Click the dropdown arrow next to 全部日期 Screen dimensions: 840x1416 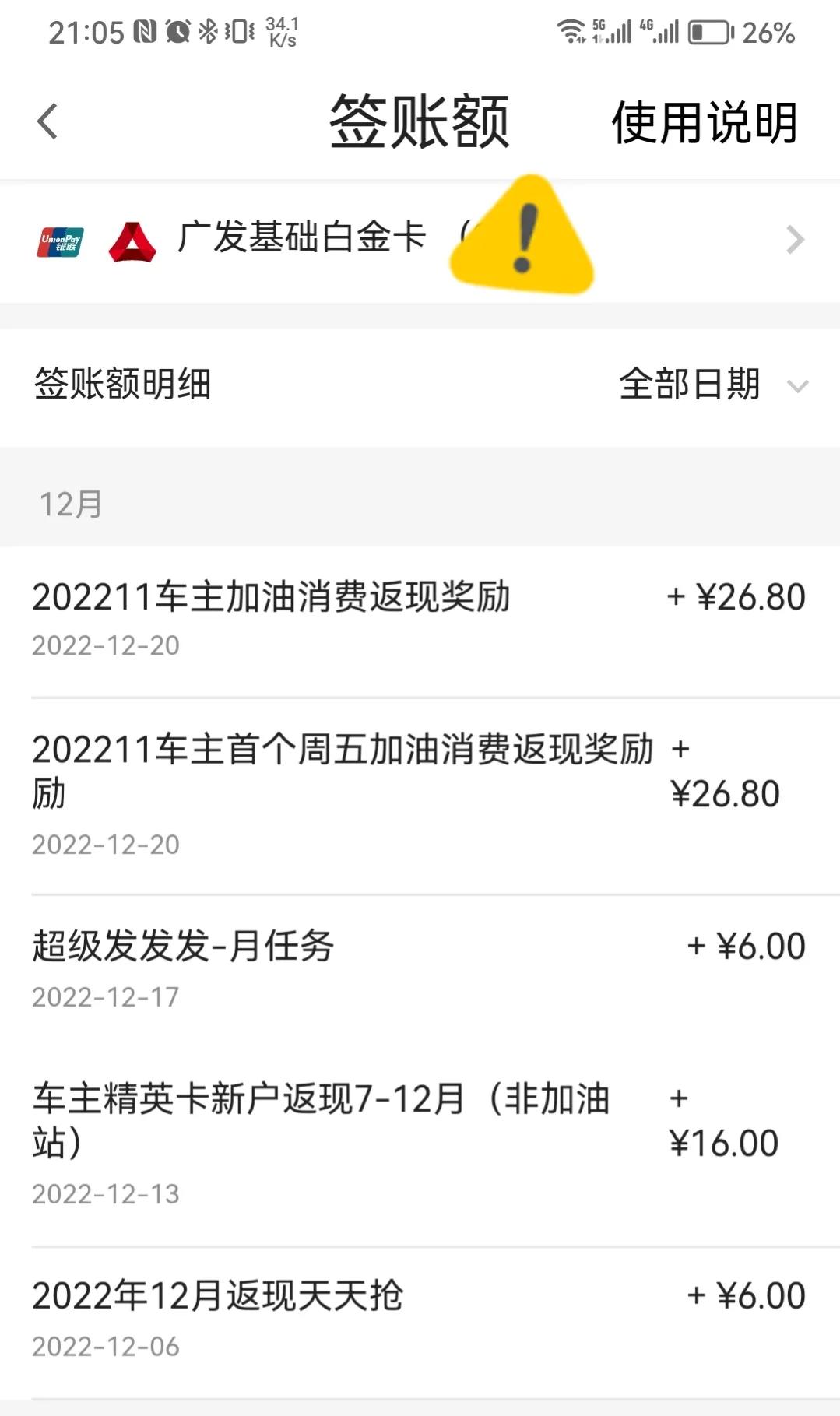point(796,387)
